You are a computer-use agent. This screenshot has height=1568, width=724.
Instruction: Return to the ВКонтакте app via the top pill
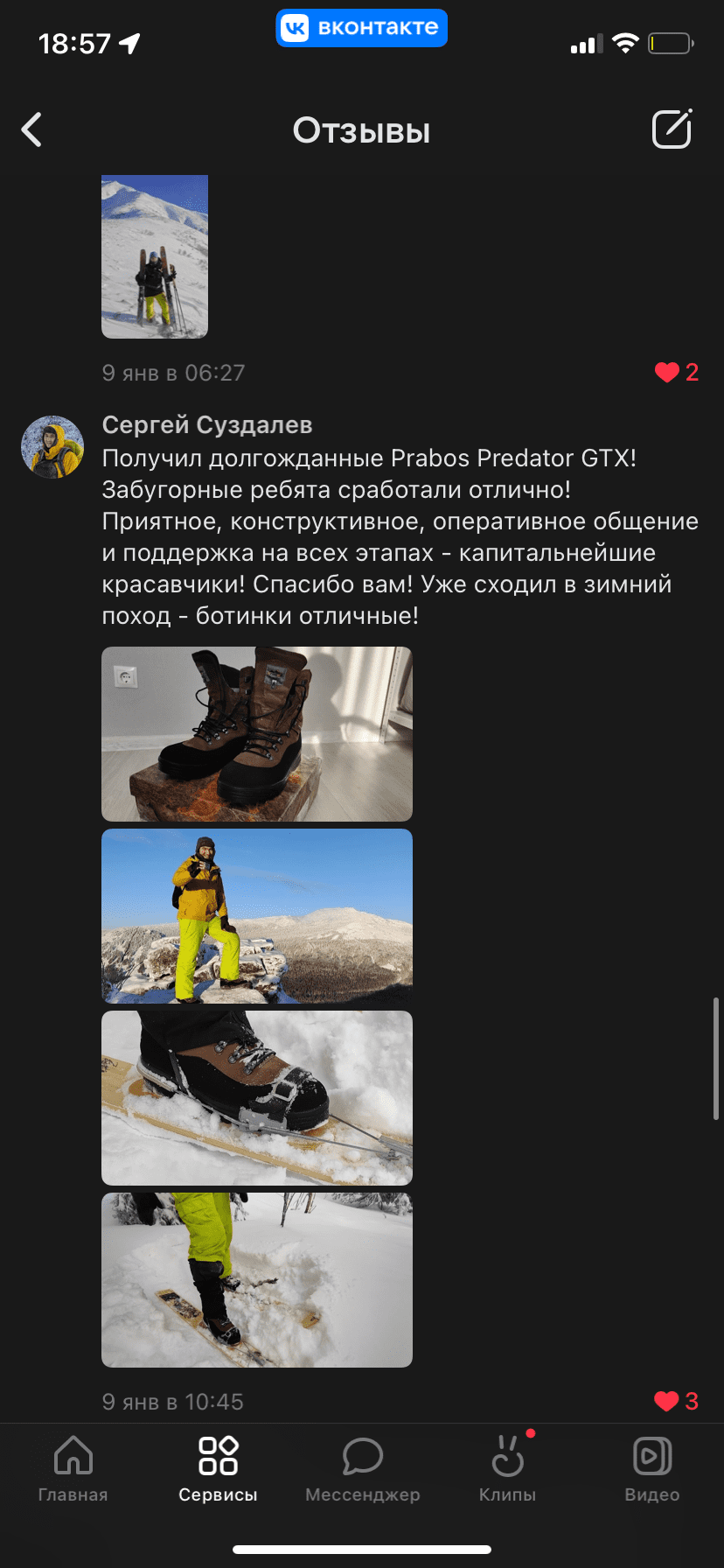(x=362, y=28)
